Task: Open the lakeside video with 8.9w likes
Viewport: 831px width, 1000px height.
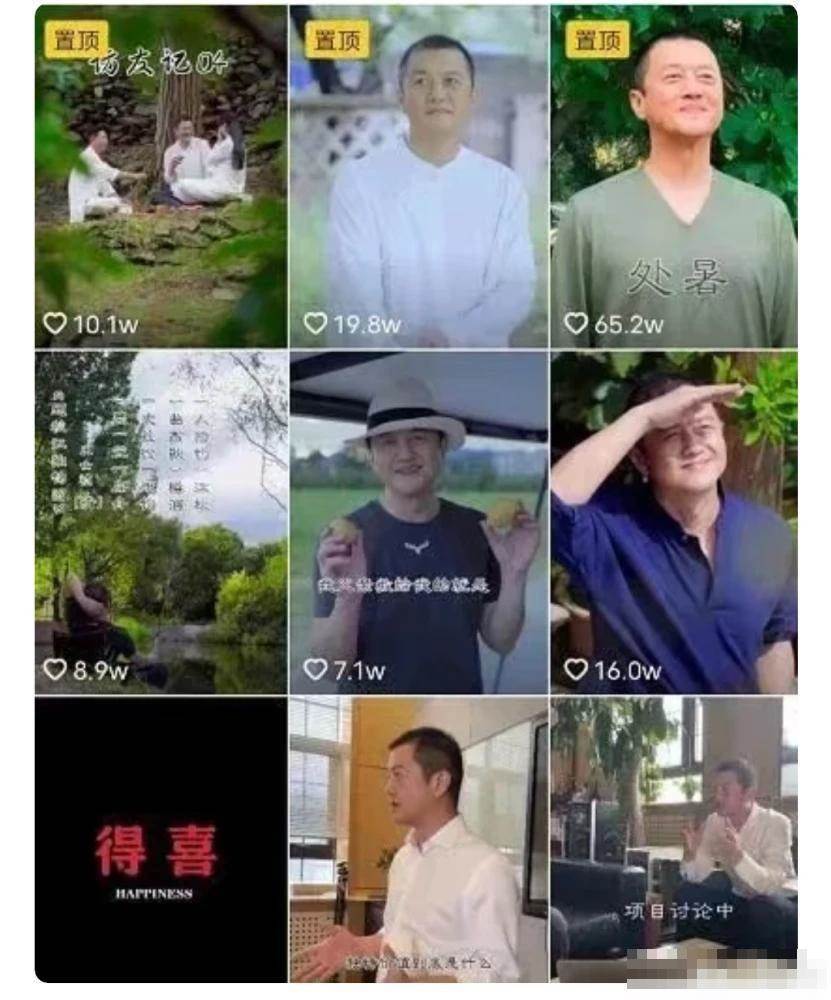Action: 160,521
